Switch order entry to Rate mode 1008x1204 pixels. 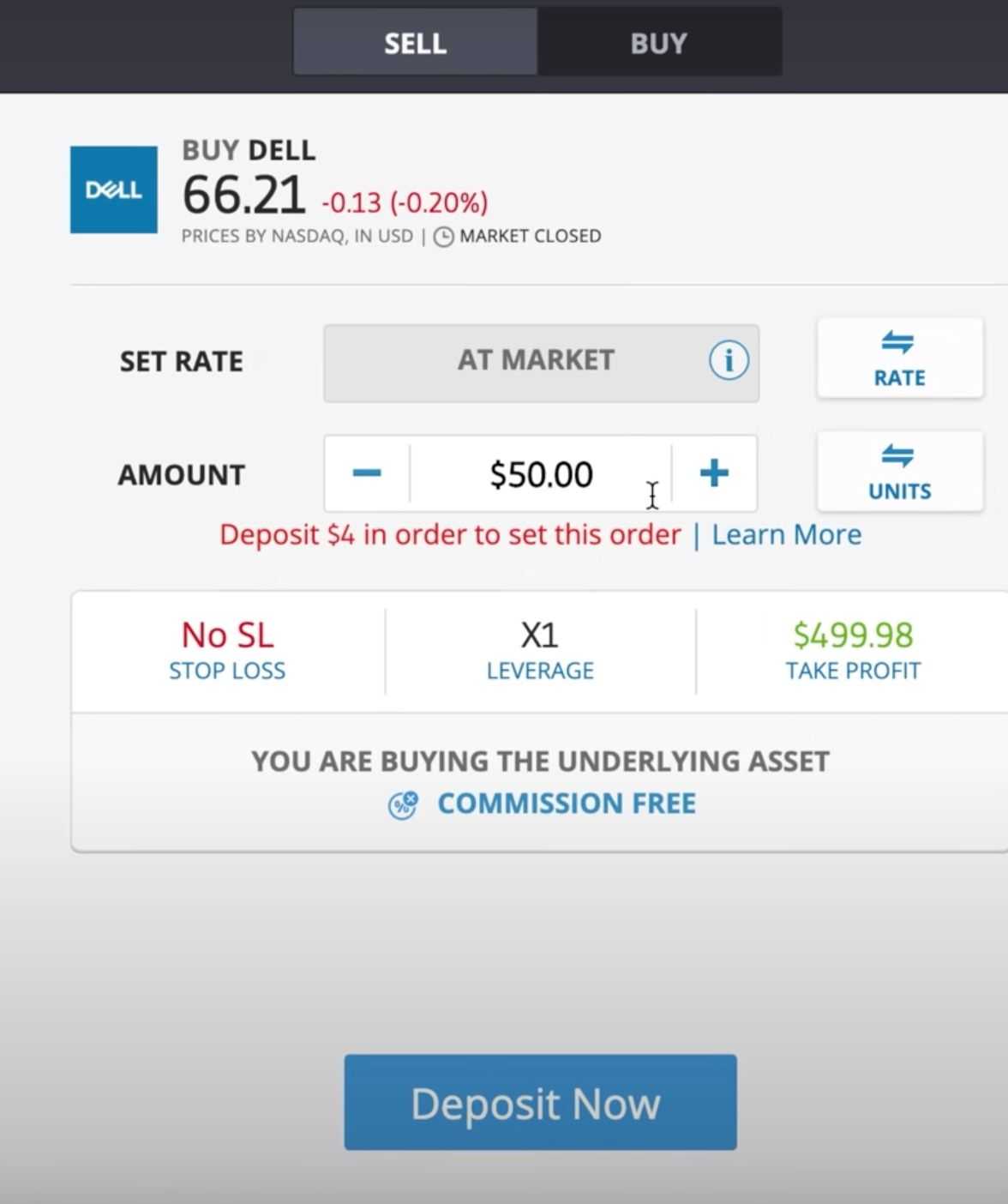[898, 359]
